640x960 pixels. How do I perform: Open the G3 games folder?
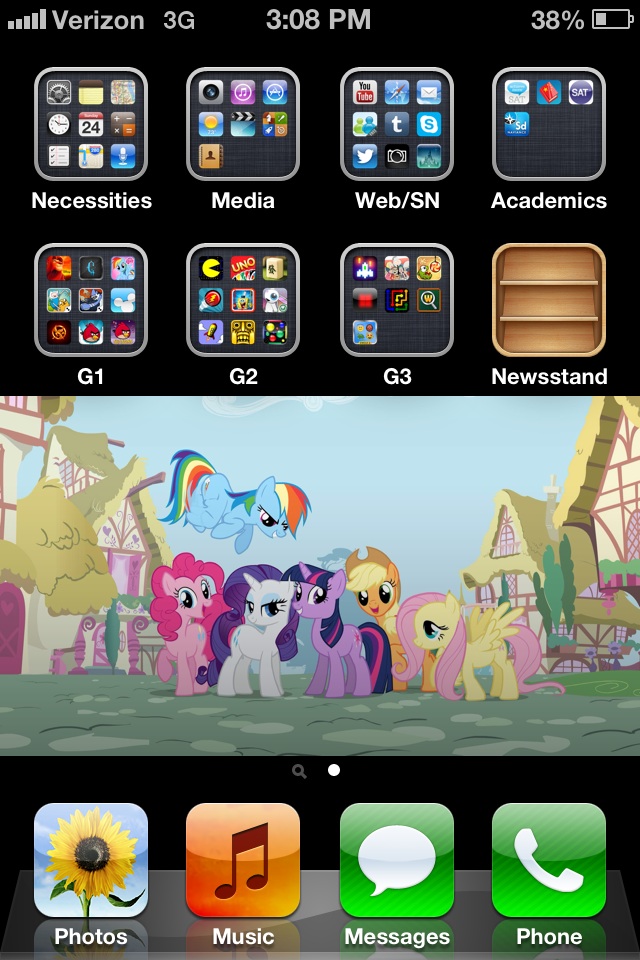(x=397, y=300)
